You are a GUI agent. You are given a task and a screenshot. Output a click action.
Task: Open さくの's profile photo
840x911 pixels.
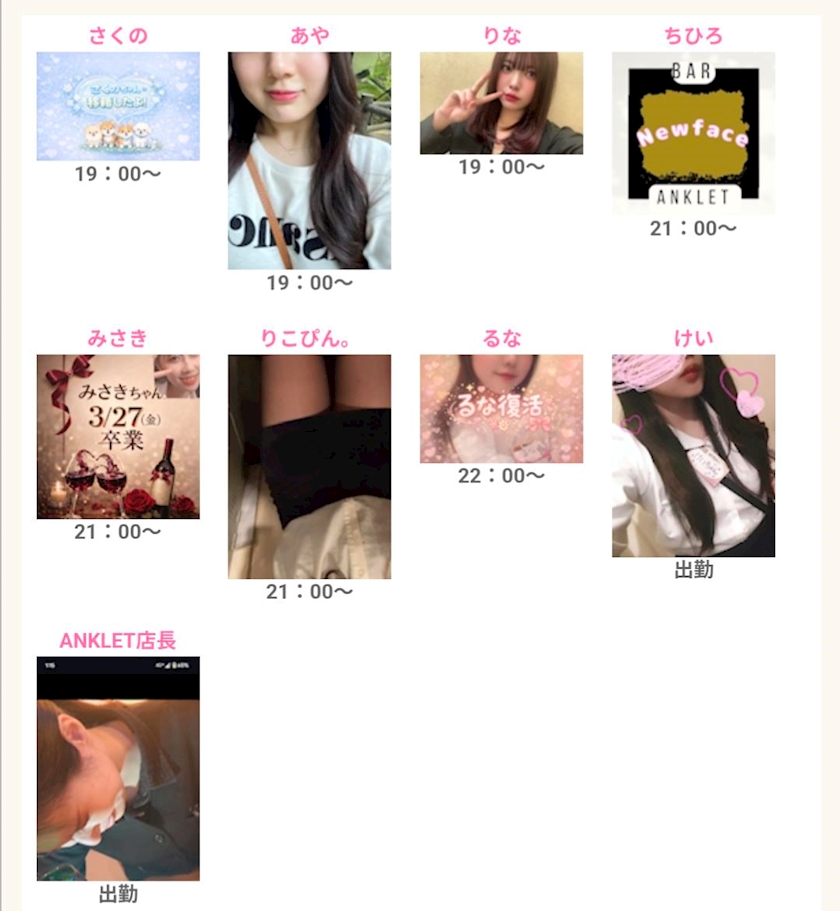118,106
